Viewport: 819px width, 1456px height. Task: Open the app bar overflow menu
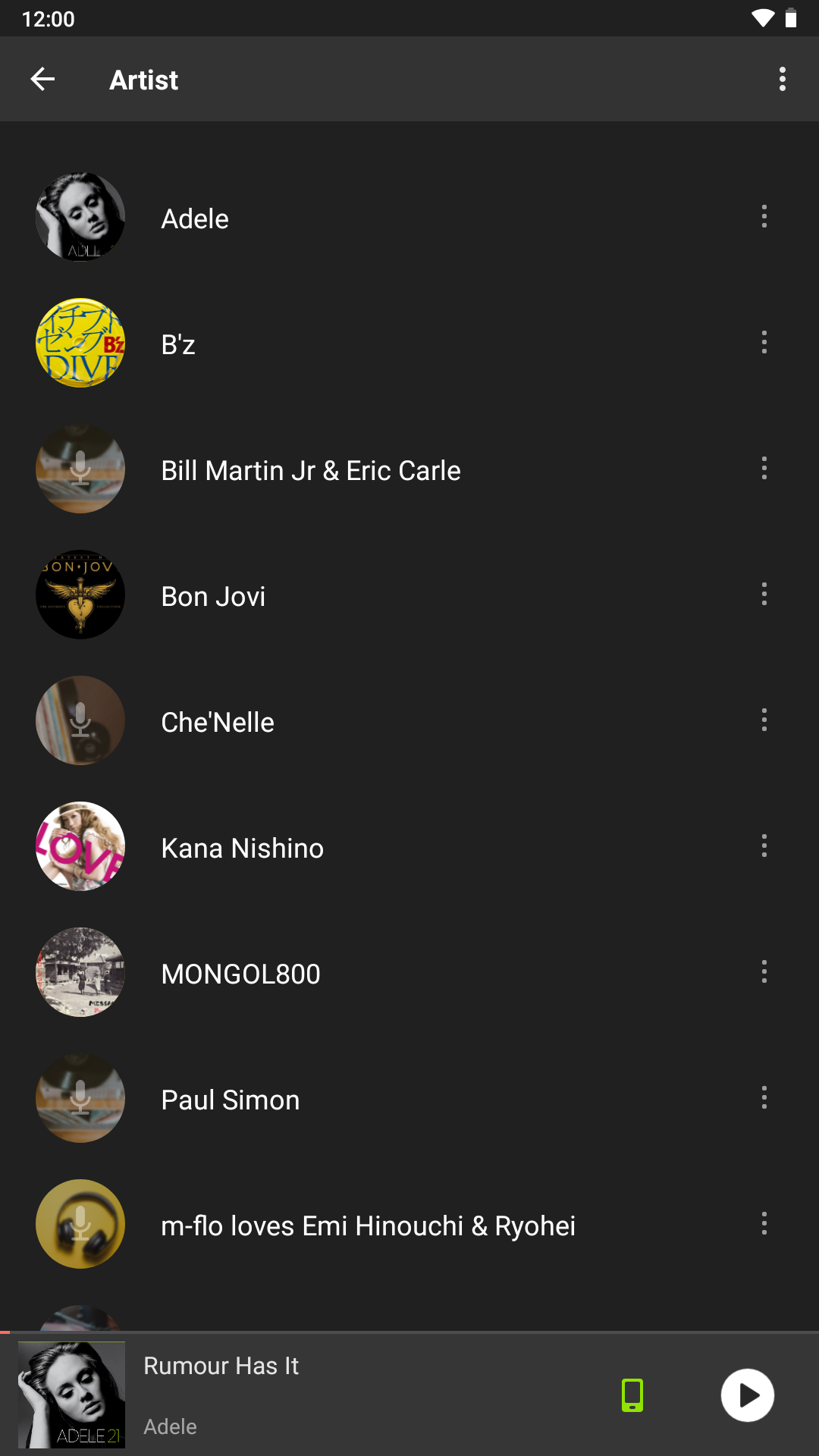point(782,79)
